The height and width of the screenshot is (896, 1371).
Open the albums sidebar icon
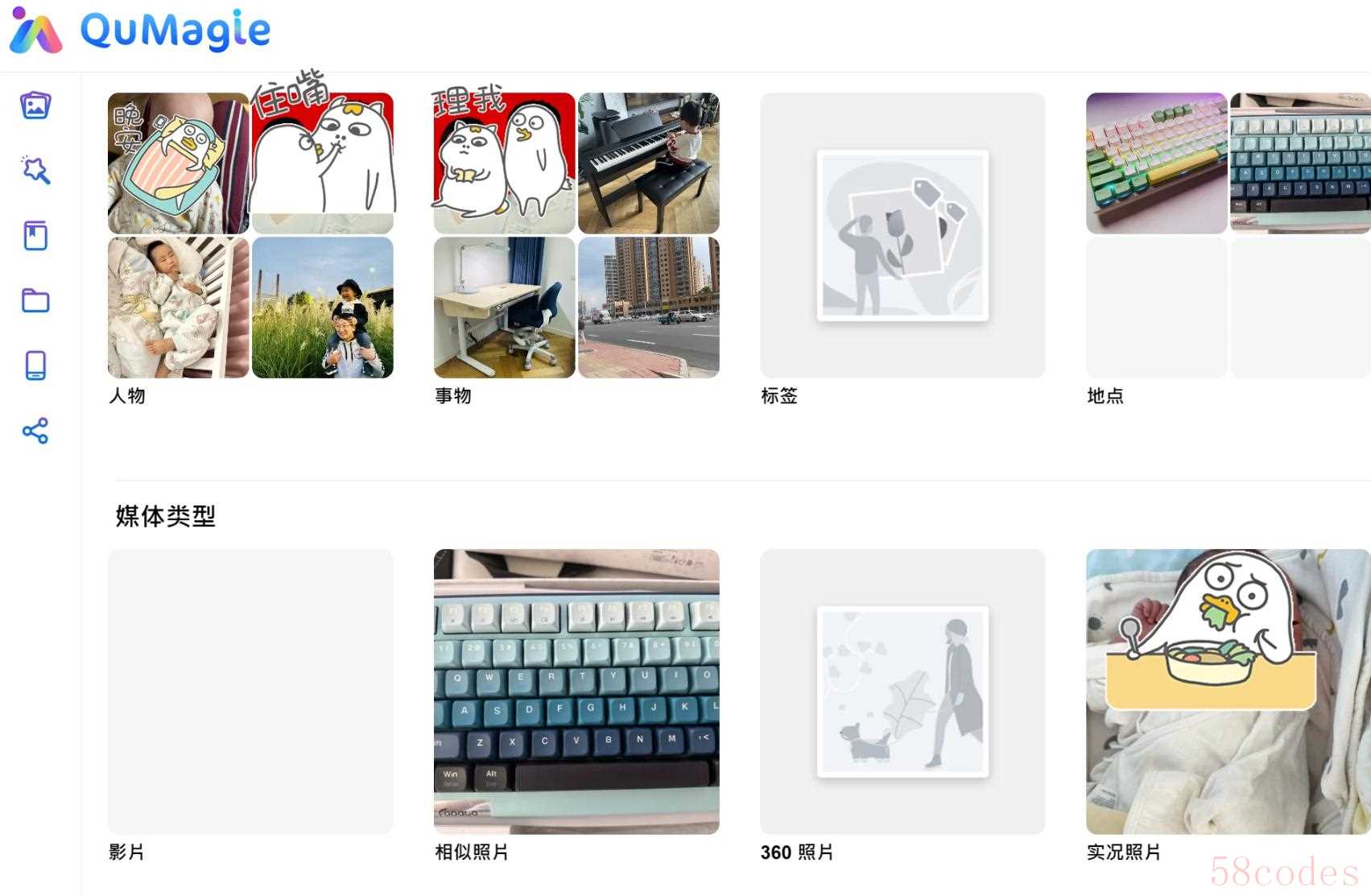point(35,236)
